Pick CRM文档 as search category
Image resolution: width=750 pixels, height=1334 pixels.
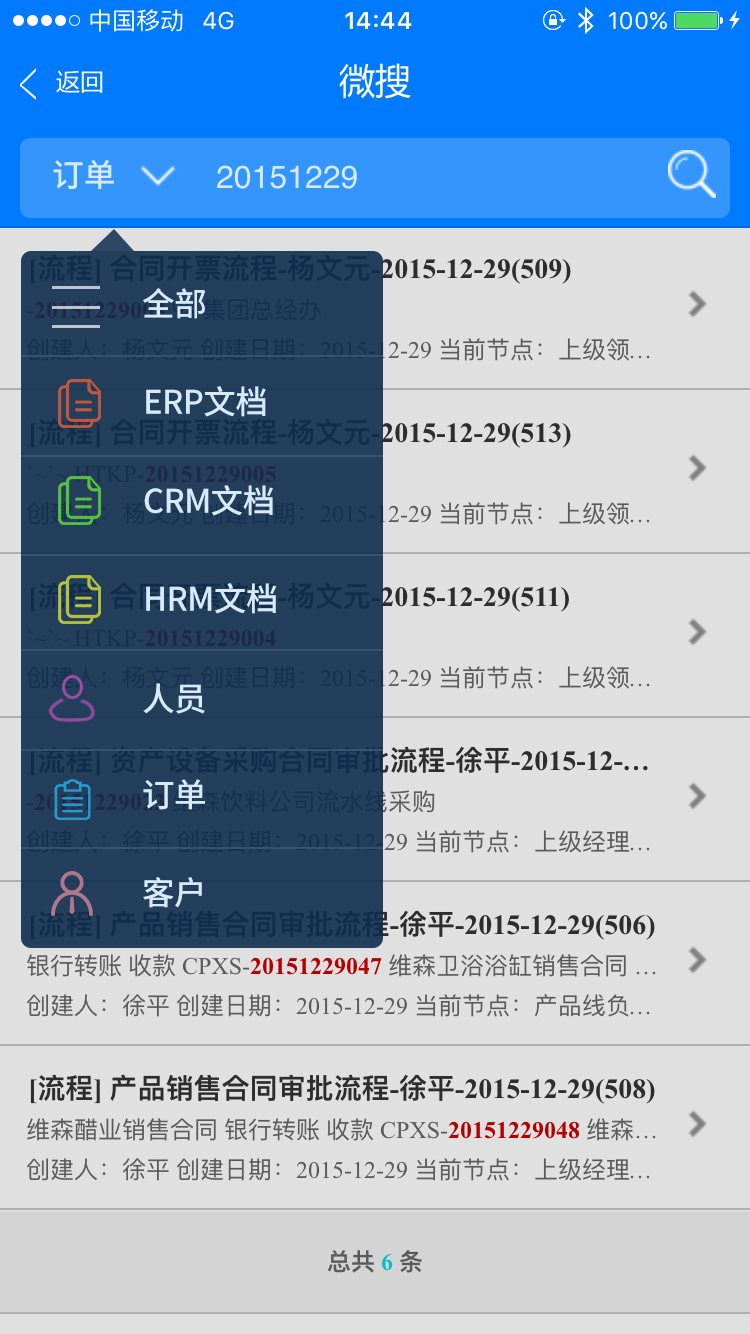(202, 500)
